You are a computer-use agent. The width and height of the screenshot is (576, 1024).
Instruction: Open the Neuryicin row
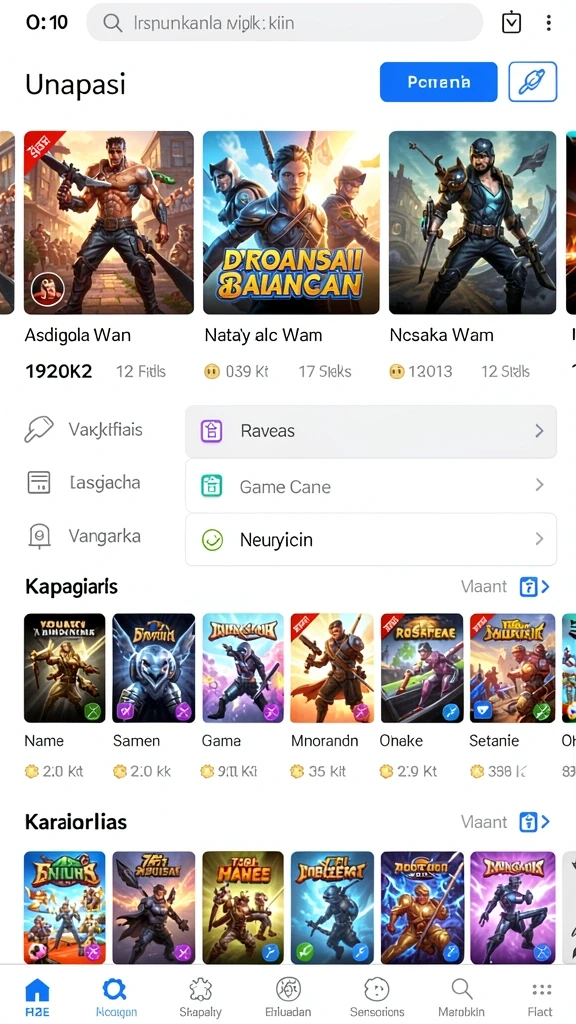point(371,539)
